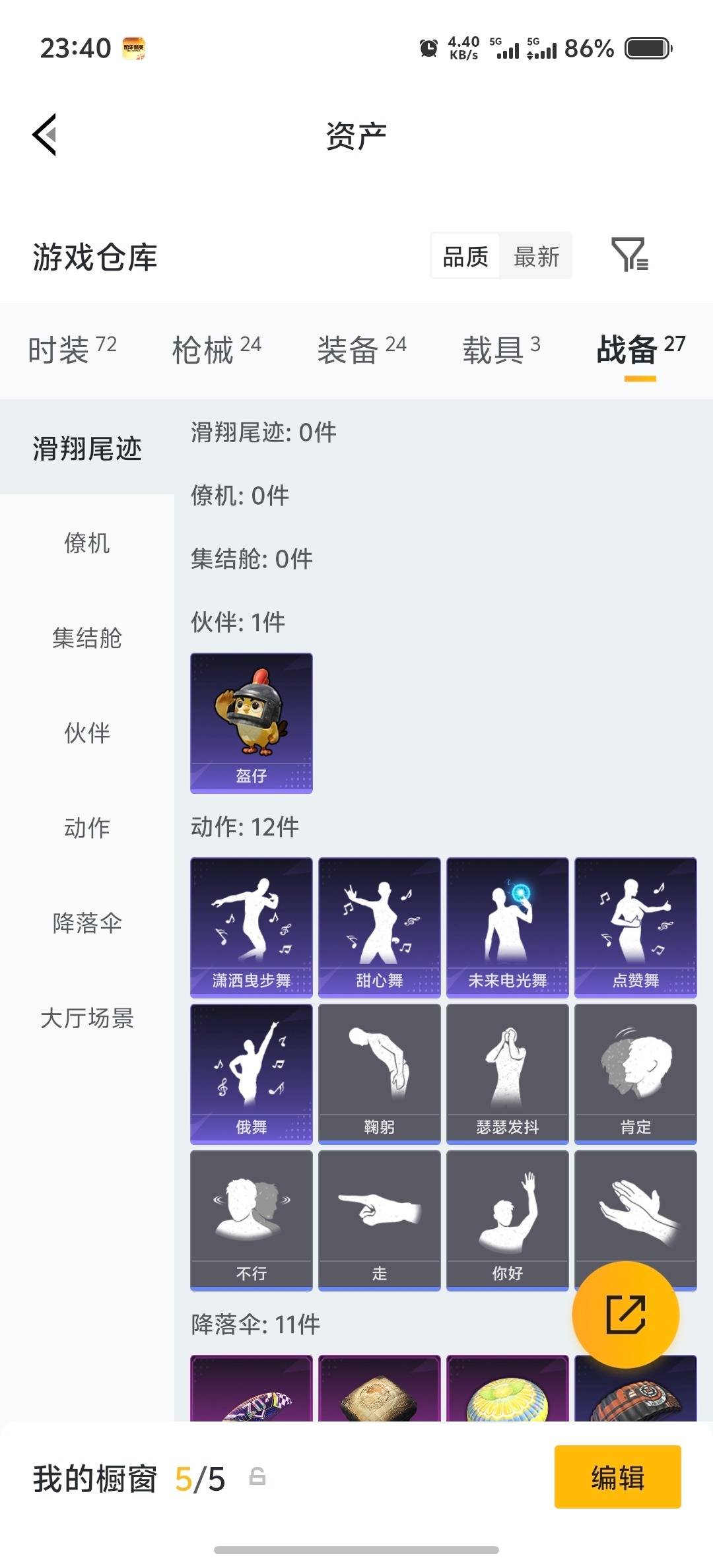Select the 俄舞 dance emote

[x=251, y=1074]
